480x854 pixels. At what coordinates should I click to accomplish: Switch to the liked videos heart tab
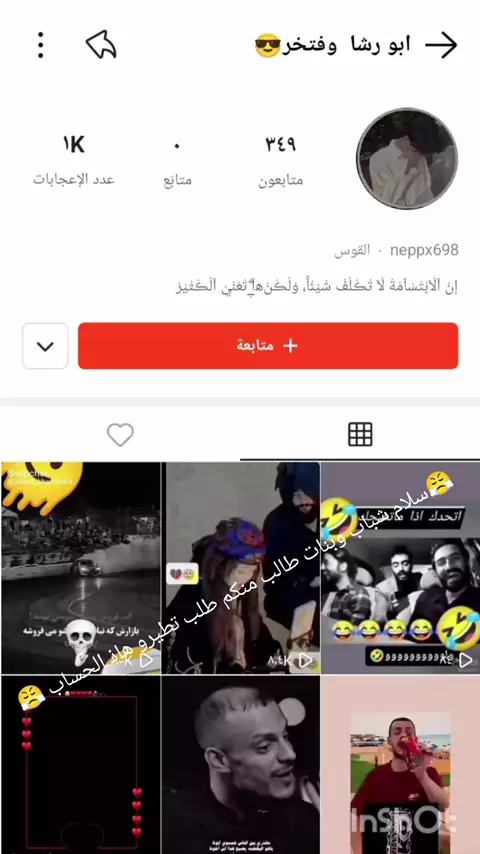(120, 435)
